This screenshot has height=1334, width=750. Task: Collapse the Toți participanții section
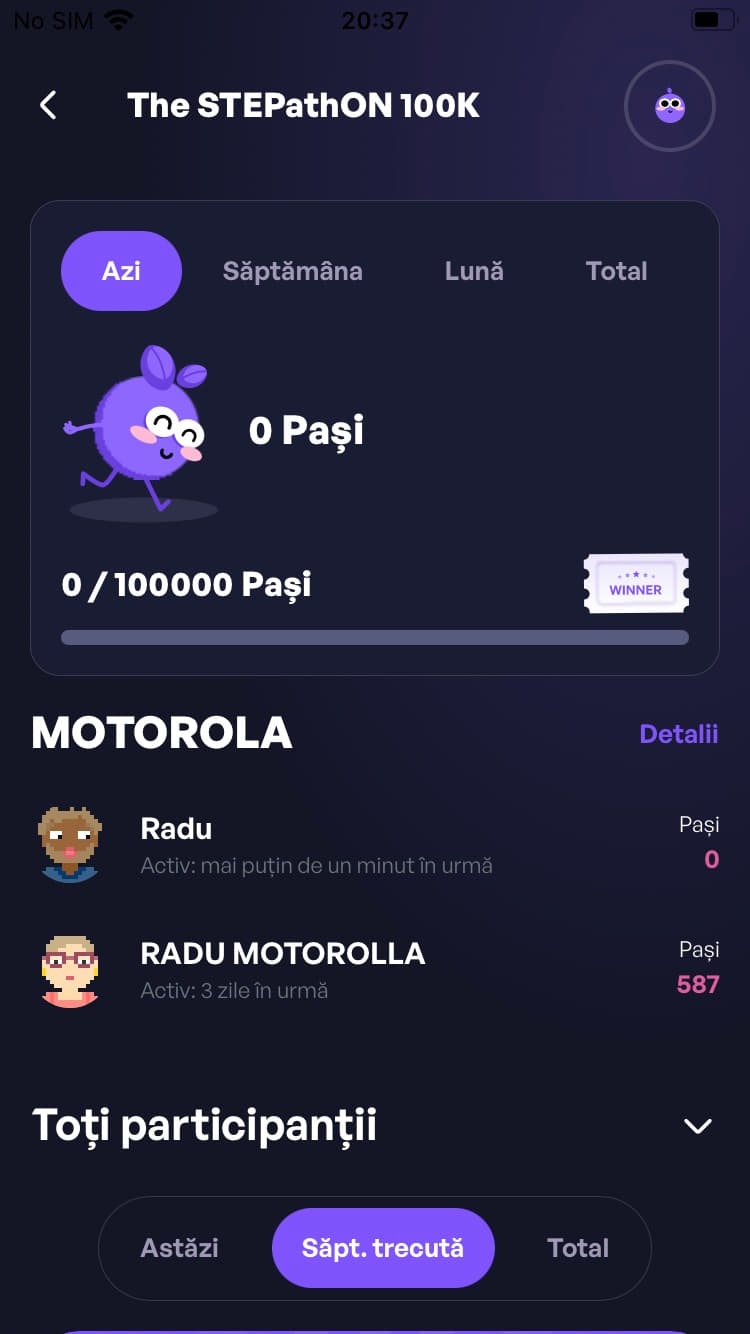click(x=697, y=1126)
